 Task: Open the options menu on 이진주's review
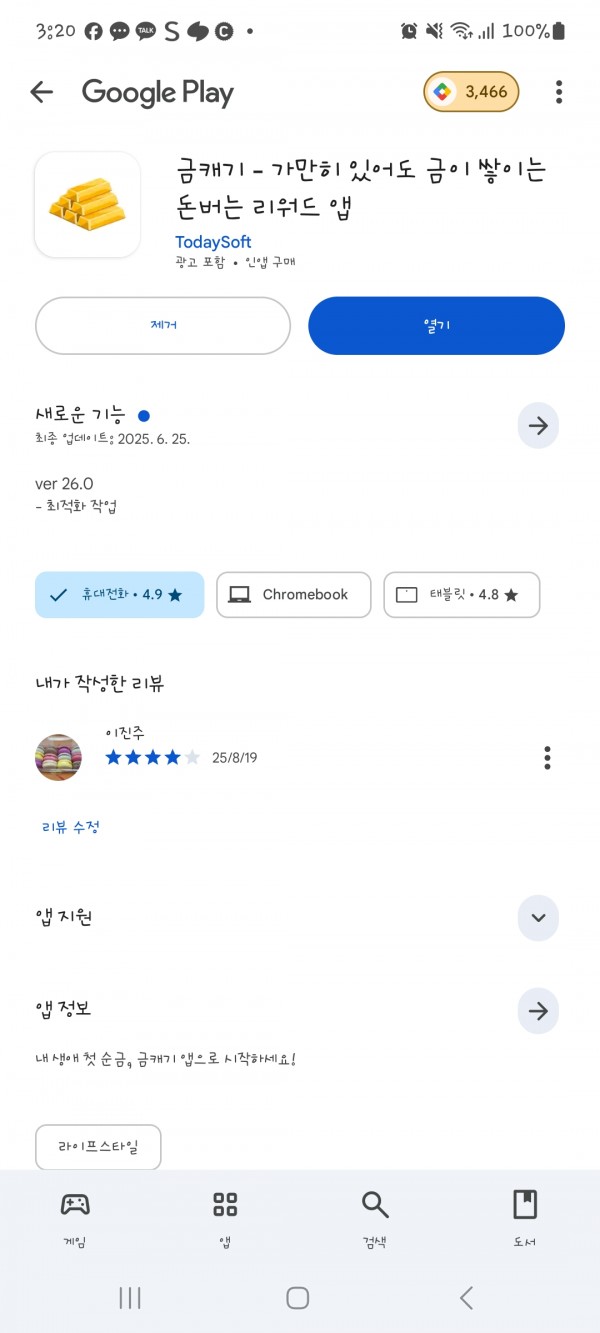[x=547, y=757]
